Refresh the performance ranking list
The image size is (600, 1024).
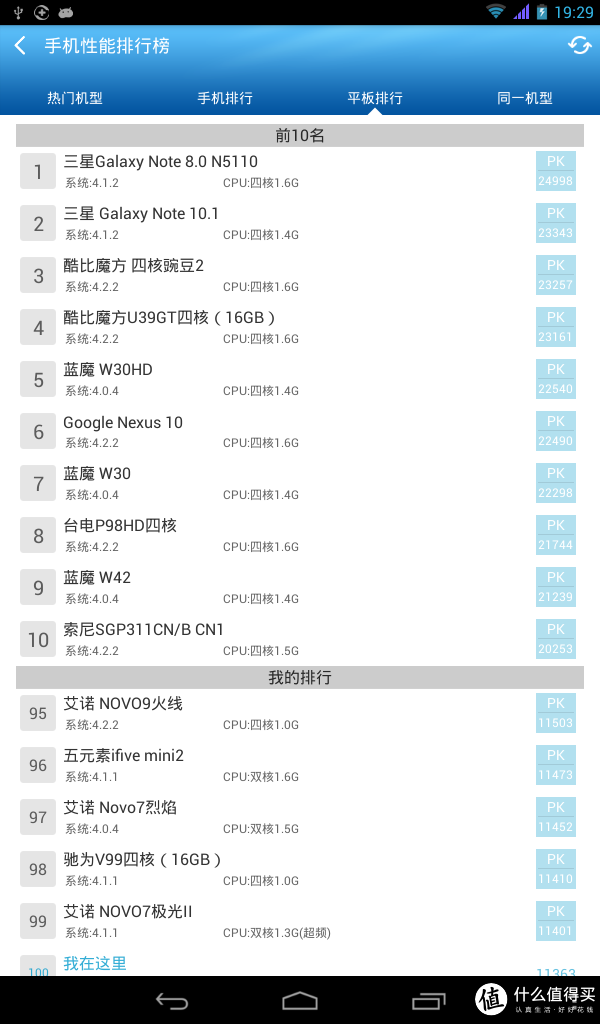pos(579,45)
